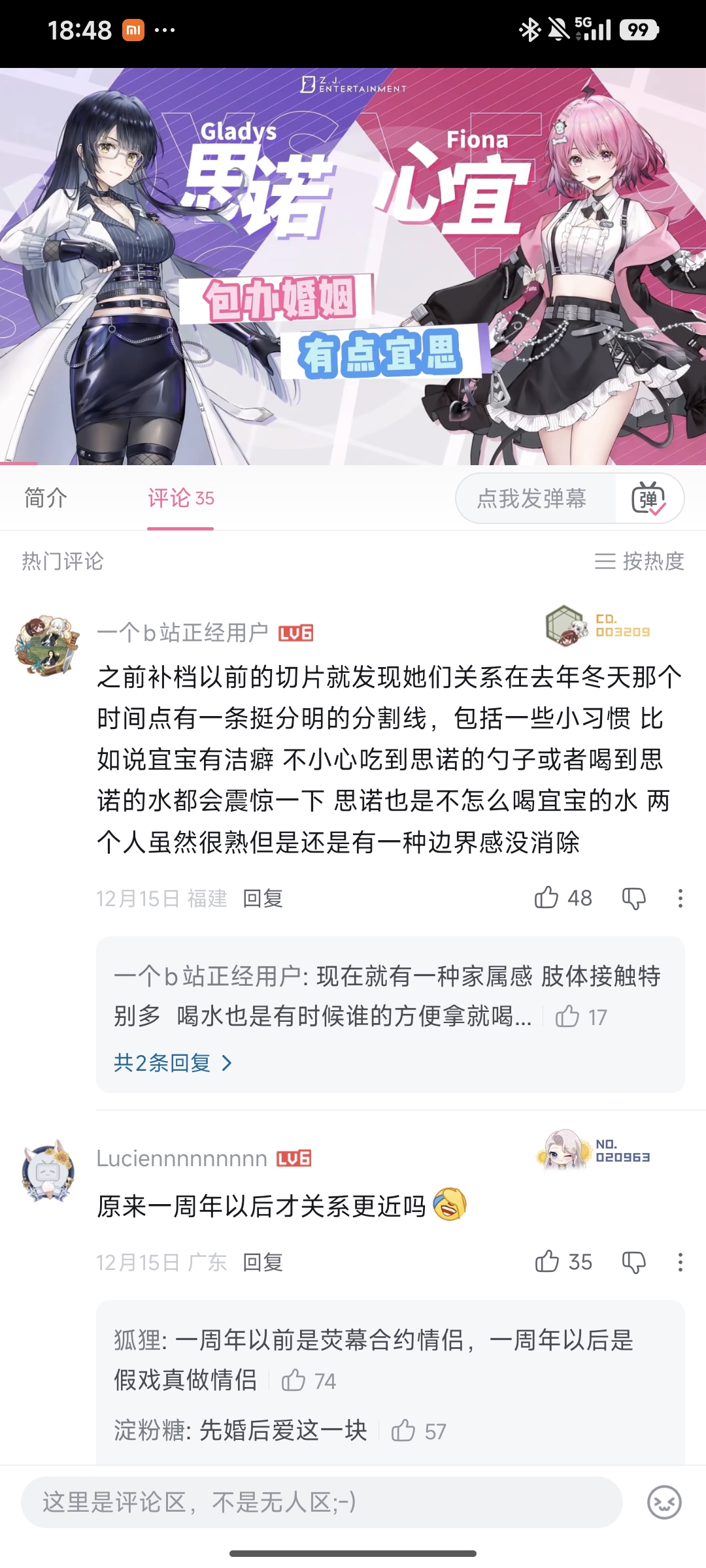This screenshot has height=1568, width=706.
Task: Open the 按热度 sort option
Action: (639, 561)
